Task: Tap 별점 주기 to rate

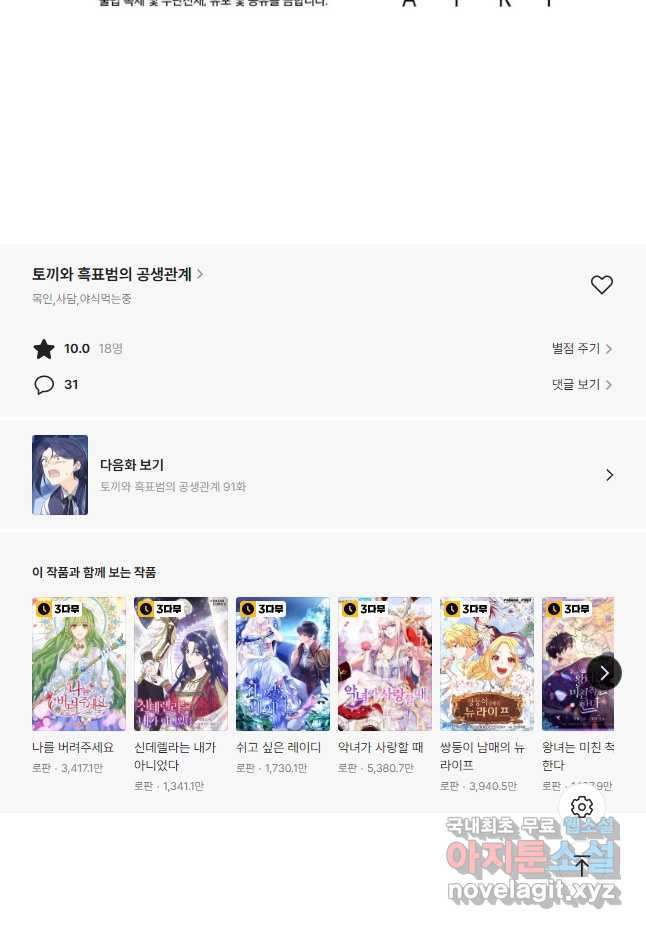Action: [x=582, y=349]
